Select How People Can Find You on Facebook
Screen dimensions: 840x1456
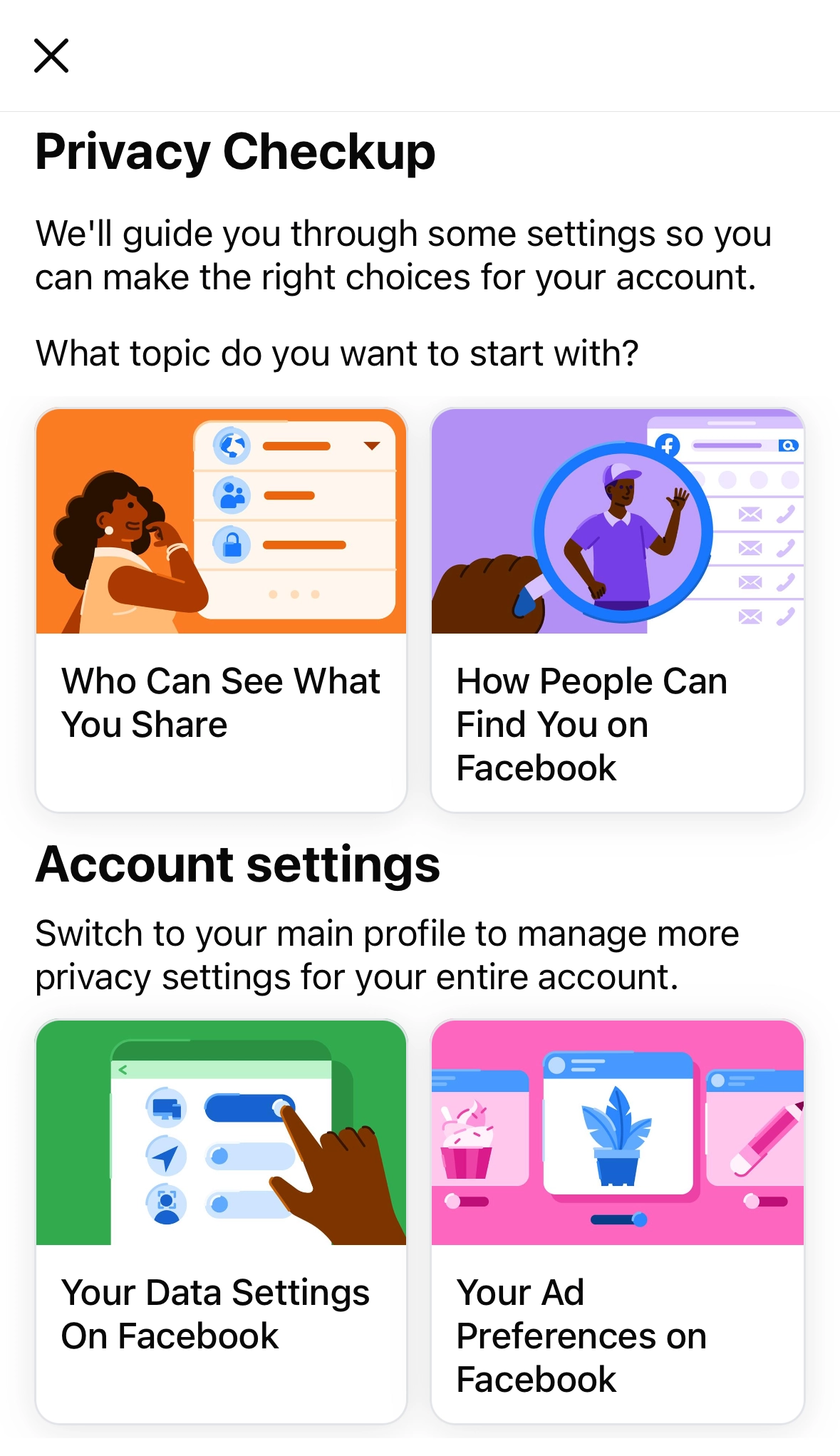[617, 610]
